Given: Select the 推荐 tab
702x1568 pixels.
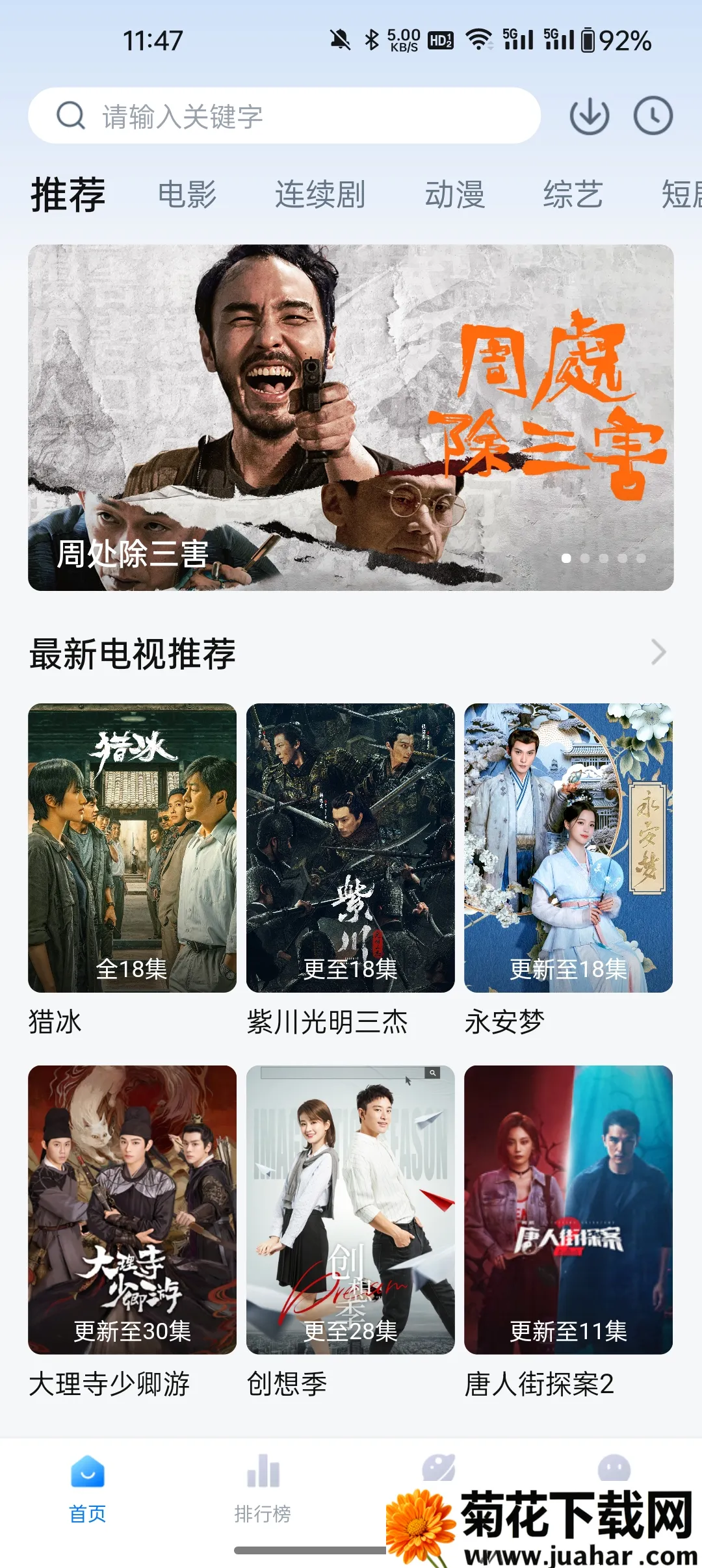Looking at the screenshot, I should pyautogui.click(x=68, y=194).
